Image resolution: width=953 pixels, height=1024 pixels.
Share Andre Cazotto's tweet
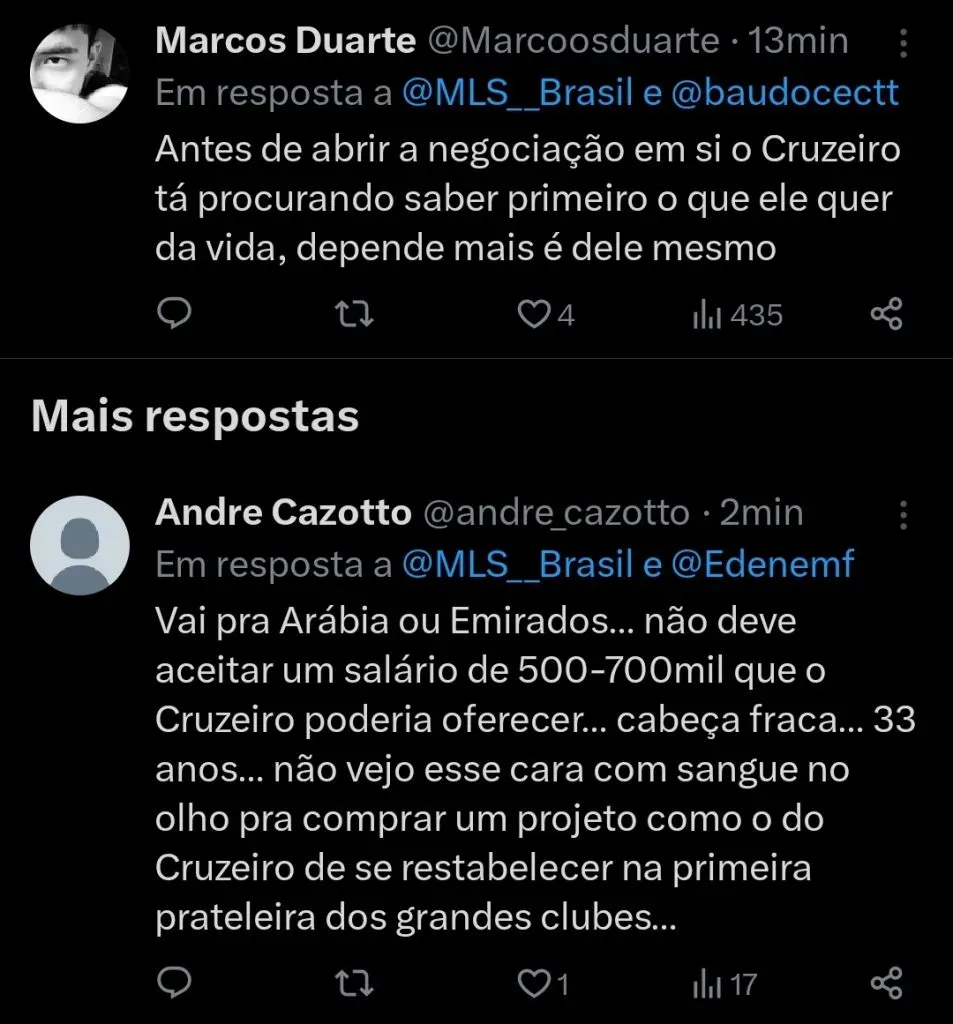pos(886,984)
